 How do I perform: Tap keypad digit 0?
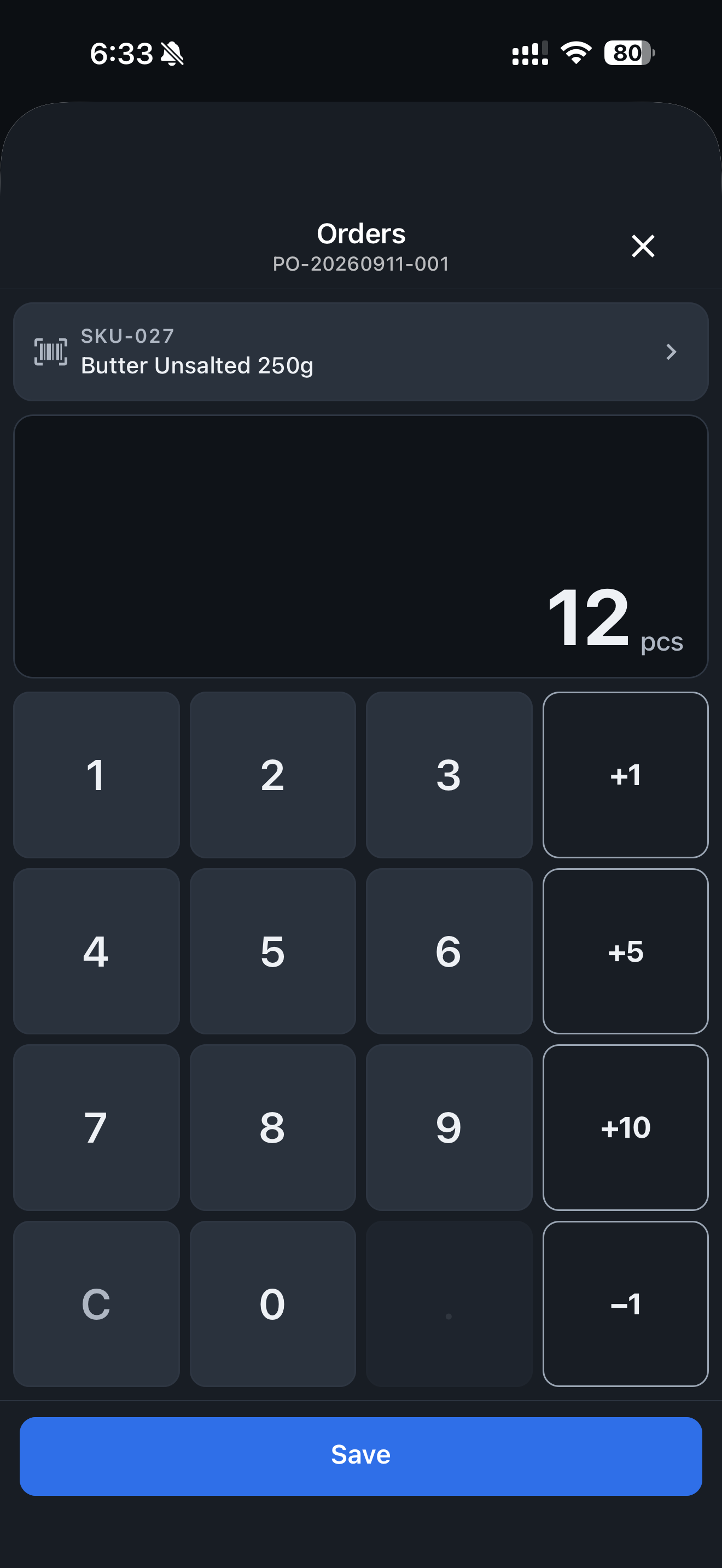pyautogui.click(x=273, y=1304)
